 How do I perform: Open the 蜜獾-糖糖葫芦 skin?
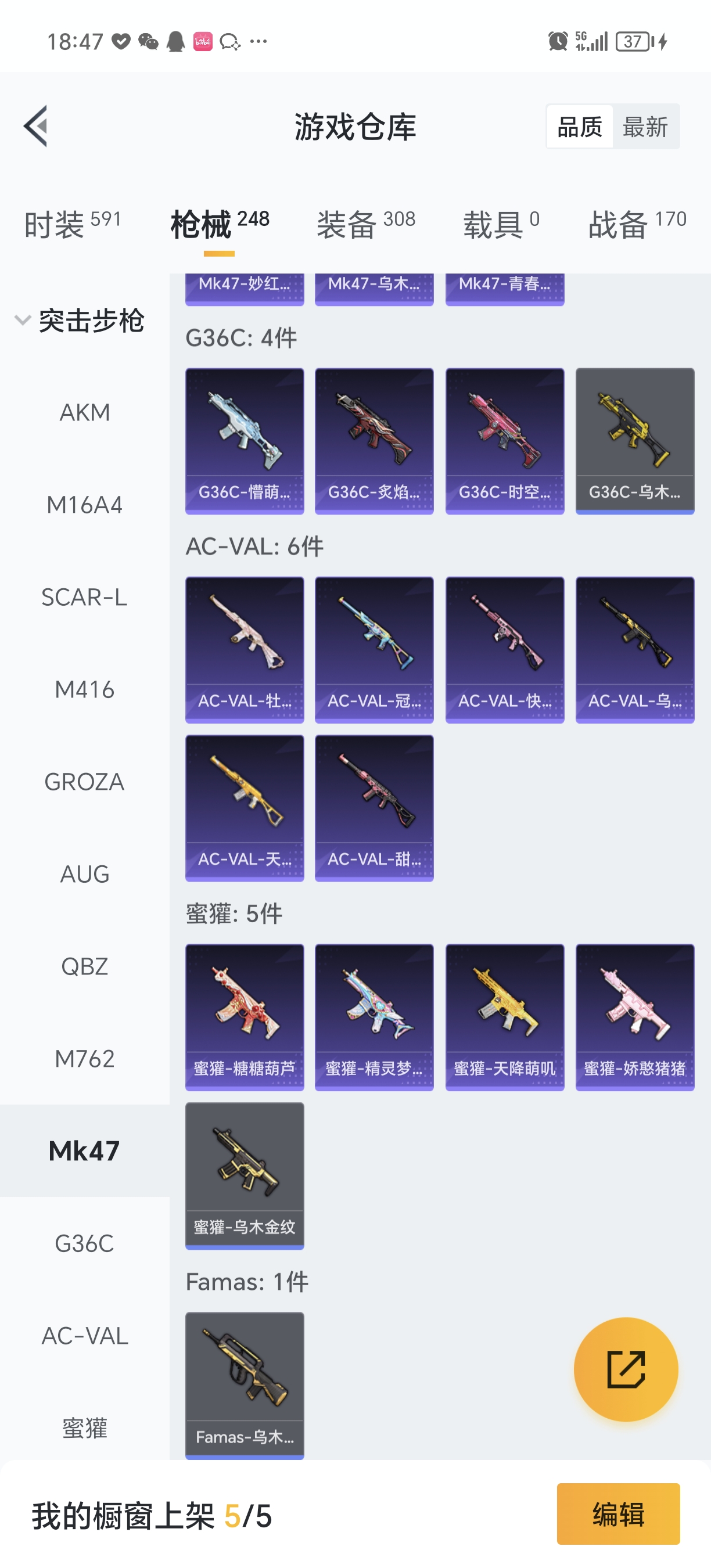pyautogui.click(x=244, y=1016)
